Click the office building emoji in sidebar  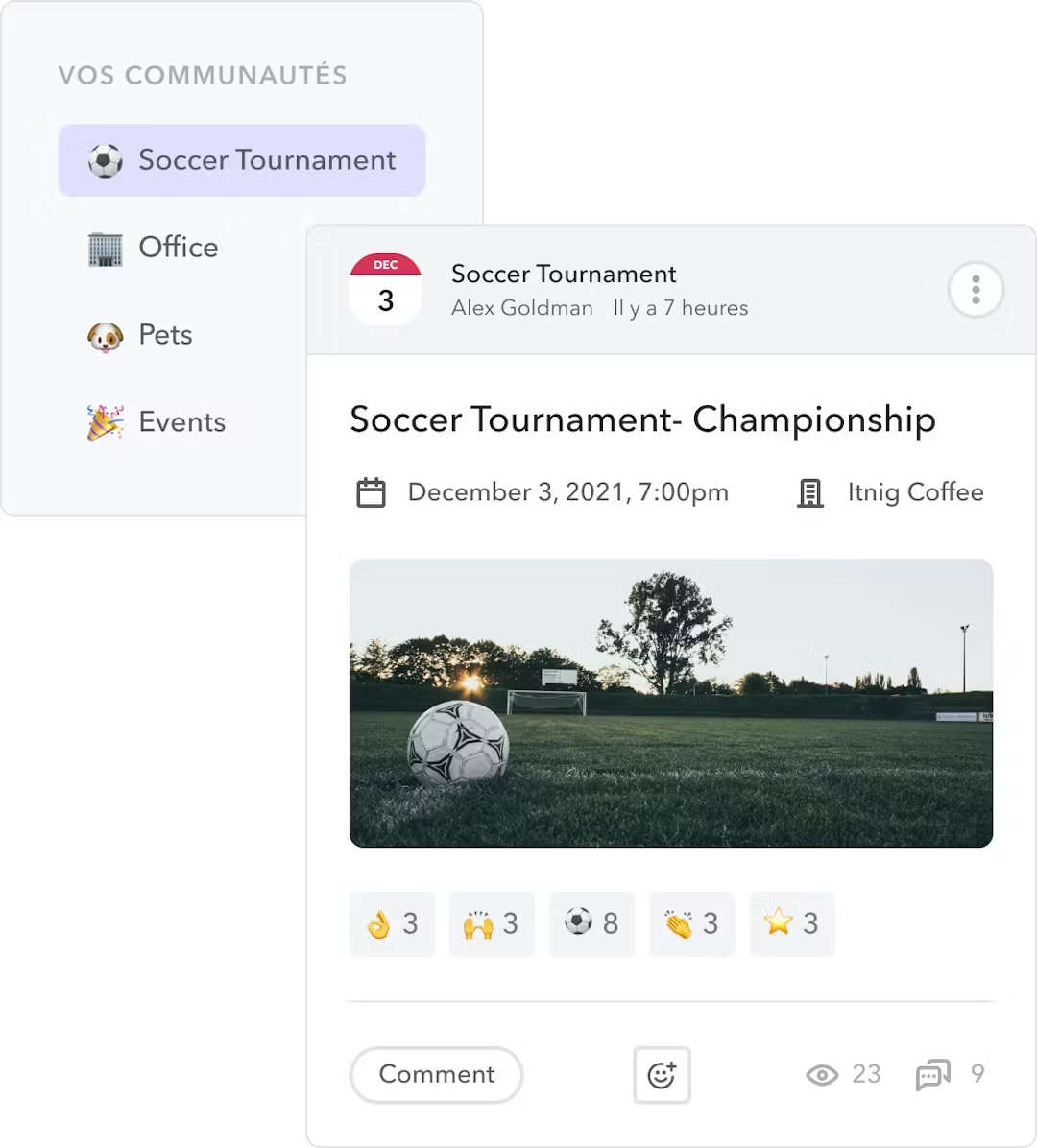coord(105,248)
